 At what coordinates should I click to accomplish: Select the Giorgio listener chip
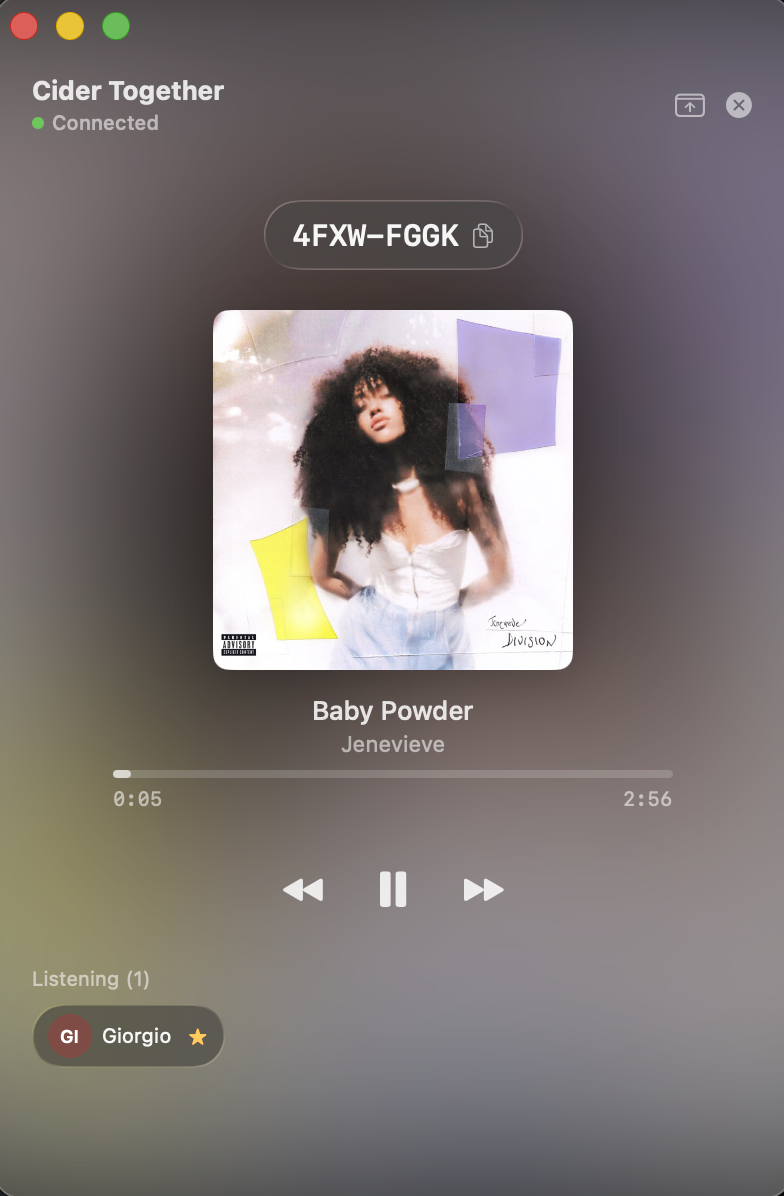(128, 1036)
